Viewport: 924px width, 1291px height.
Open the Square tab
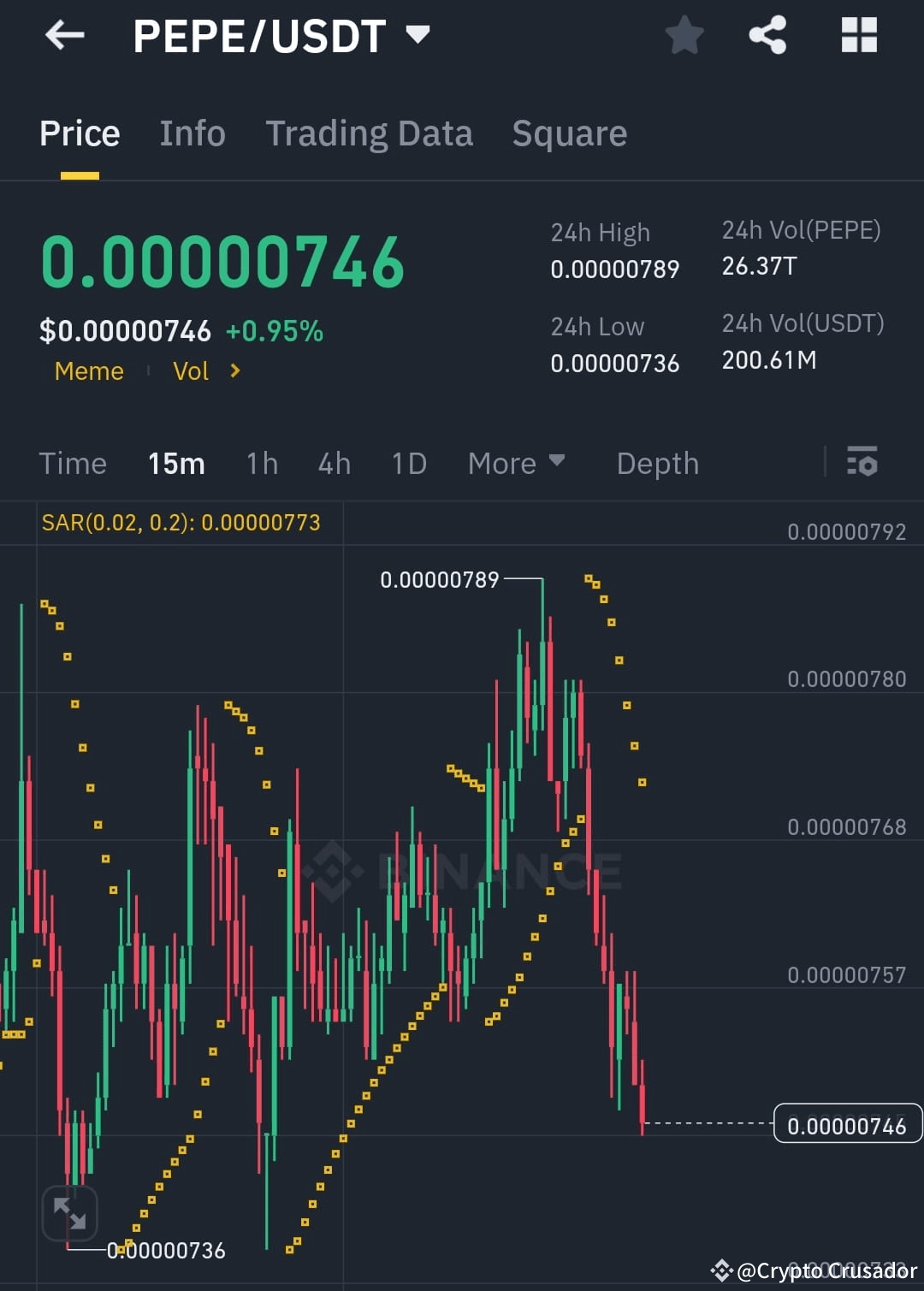pos(569,133)
